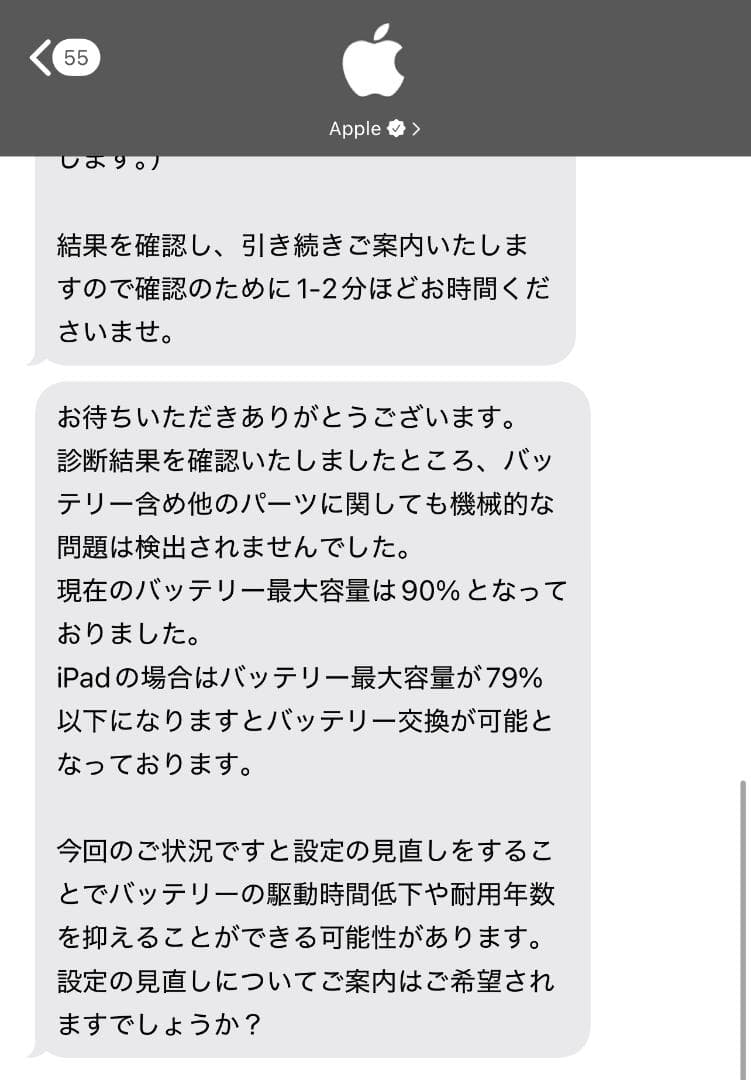Tap the Apple contact name label

[355, 128]
